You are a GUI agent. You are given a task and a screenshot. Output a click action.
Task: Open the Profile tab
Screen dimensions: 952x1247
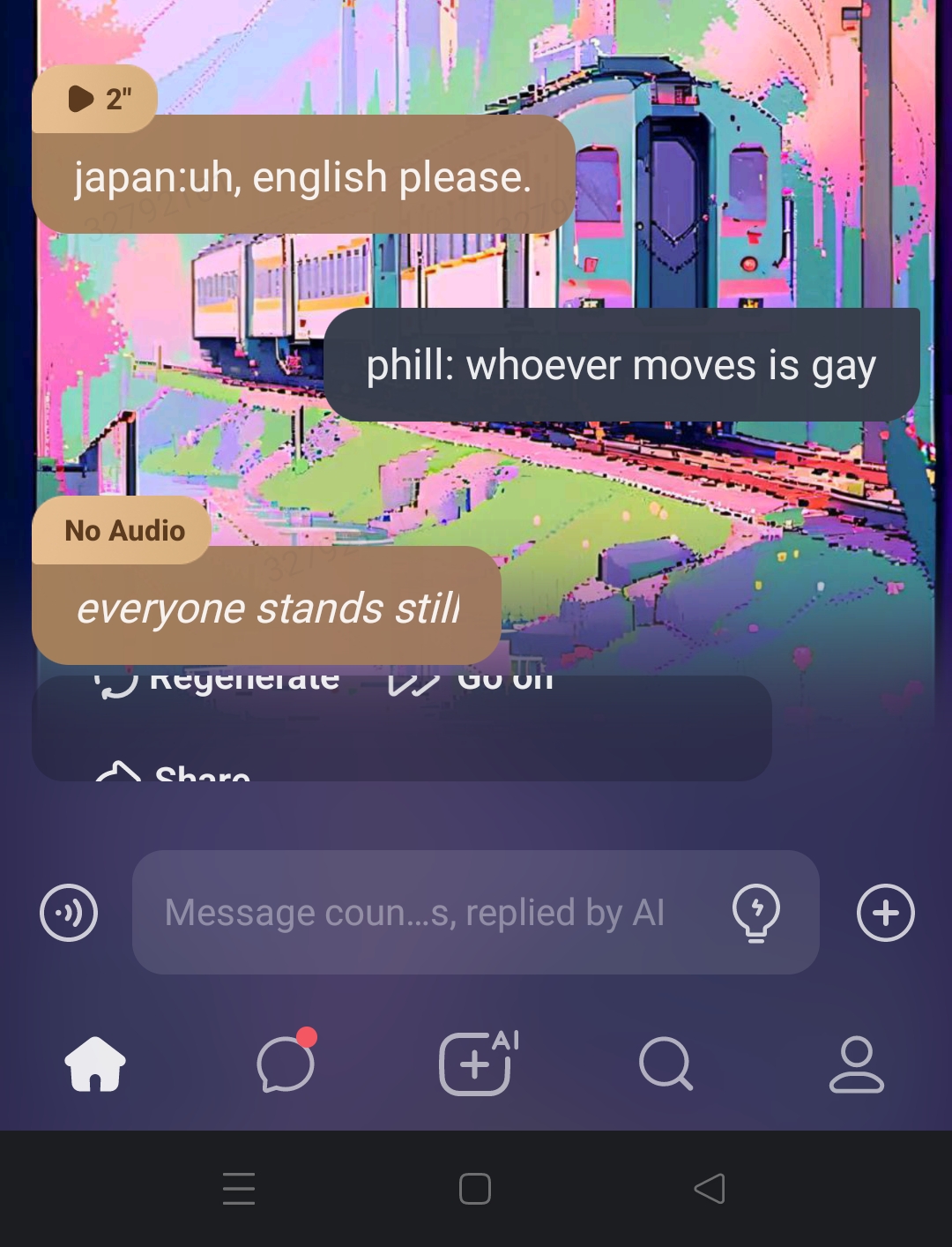click(856, 1064)
